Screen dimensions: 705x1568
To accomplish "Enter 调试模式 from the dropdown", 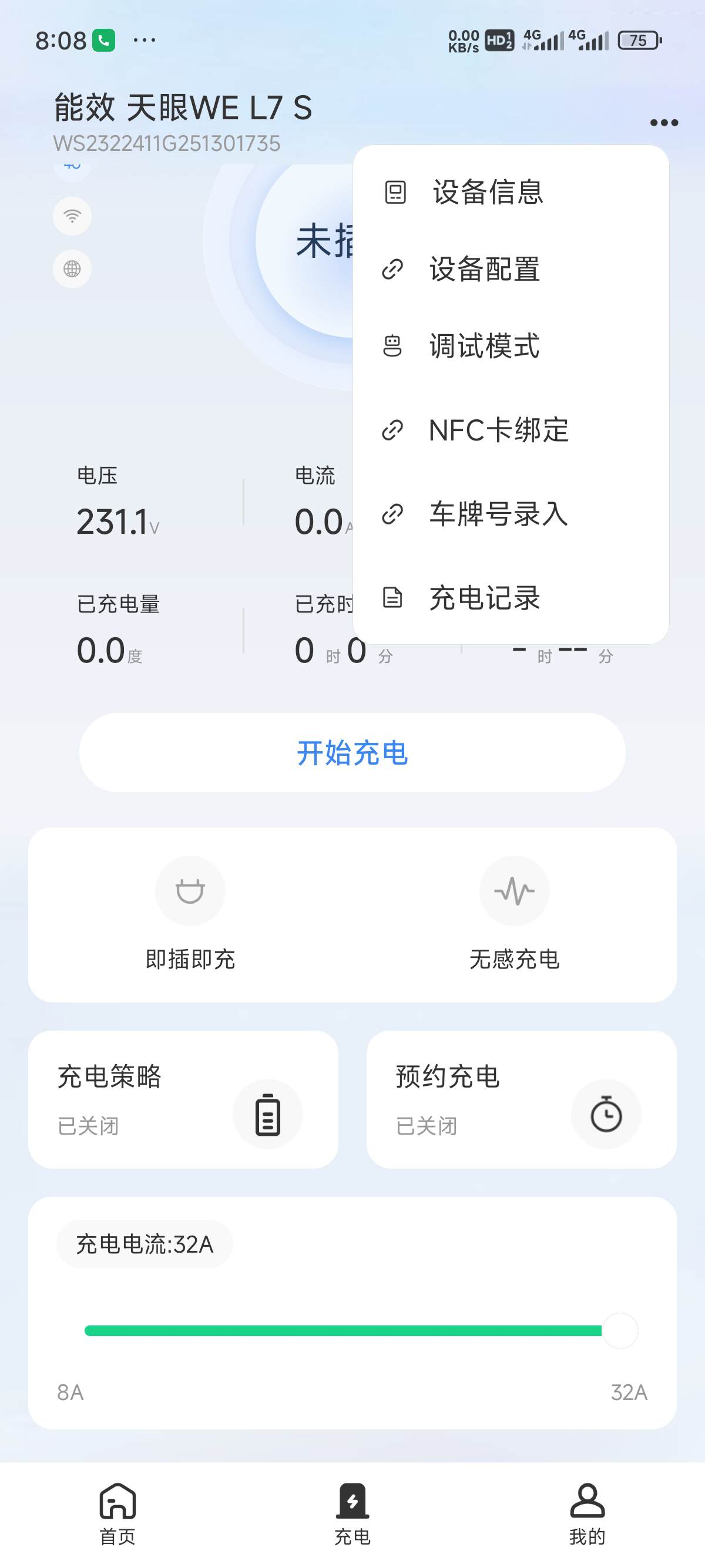I will [x=511, y=346].
